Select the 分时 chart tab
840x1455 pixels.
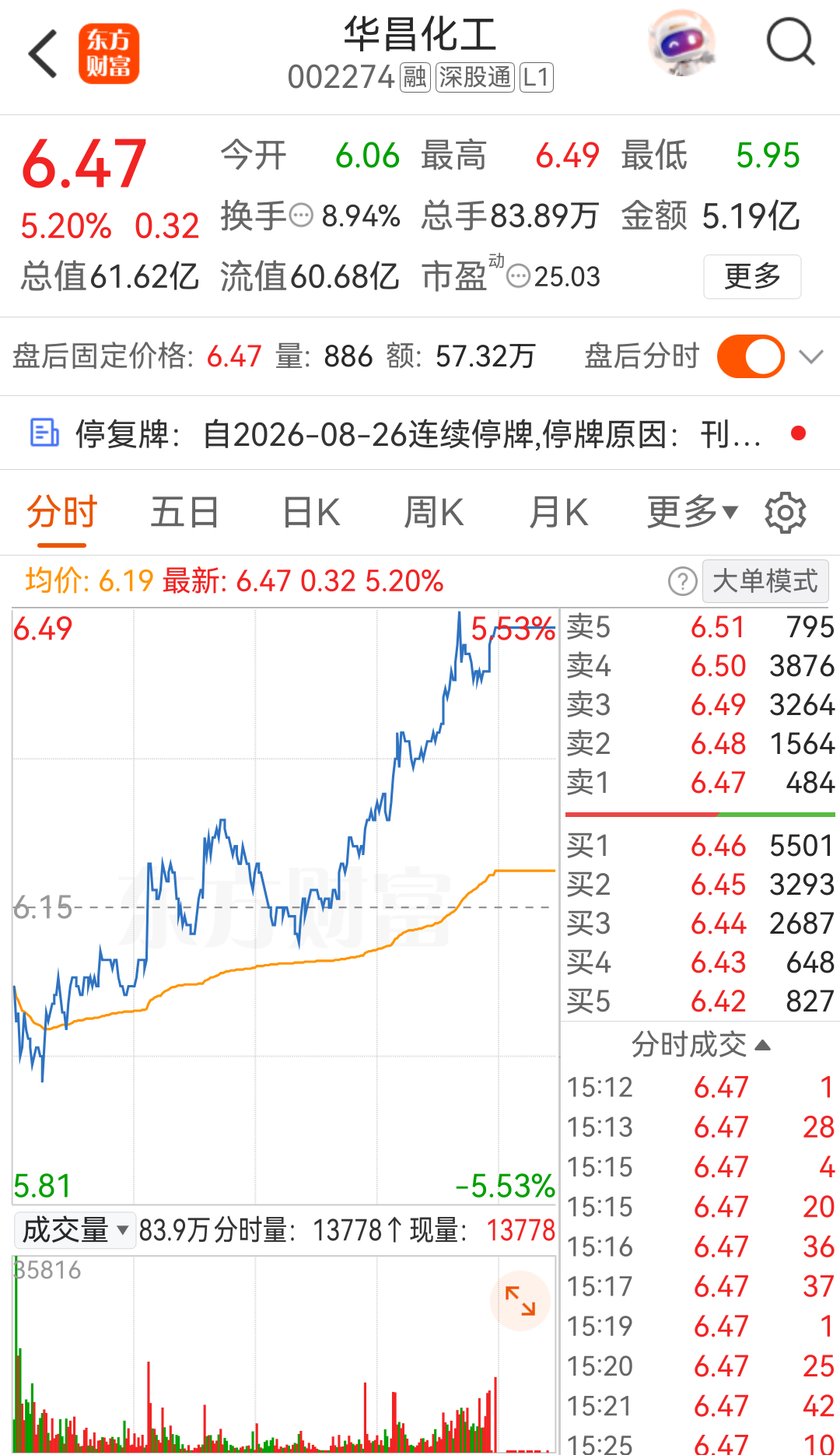pyautogui.click(x=62, y=513)
